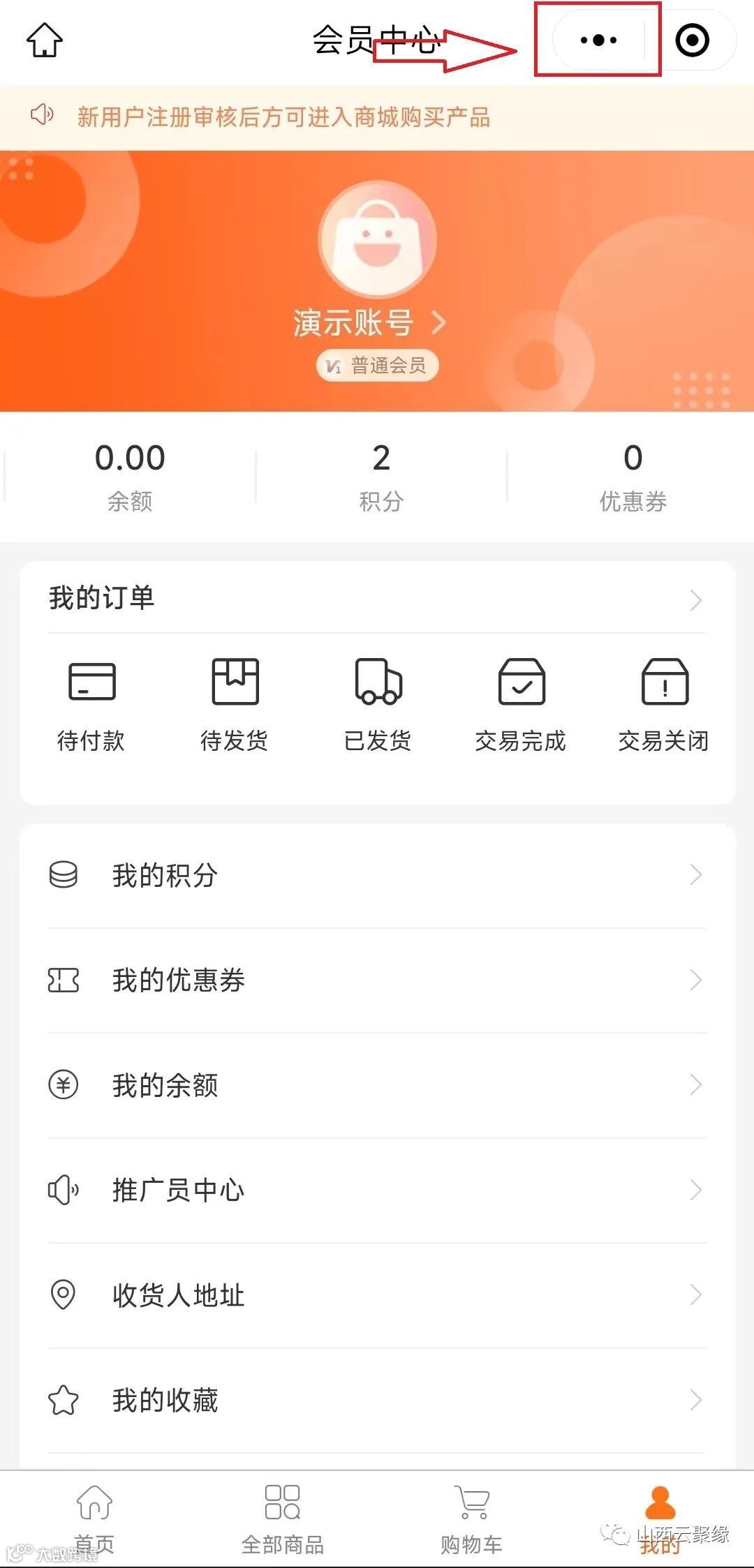This screenshot has height=1568, width=754.
Task: Switch to the 全部商品 tab
Action: tap(283, 1518)
